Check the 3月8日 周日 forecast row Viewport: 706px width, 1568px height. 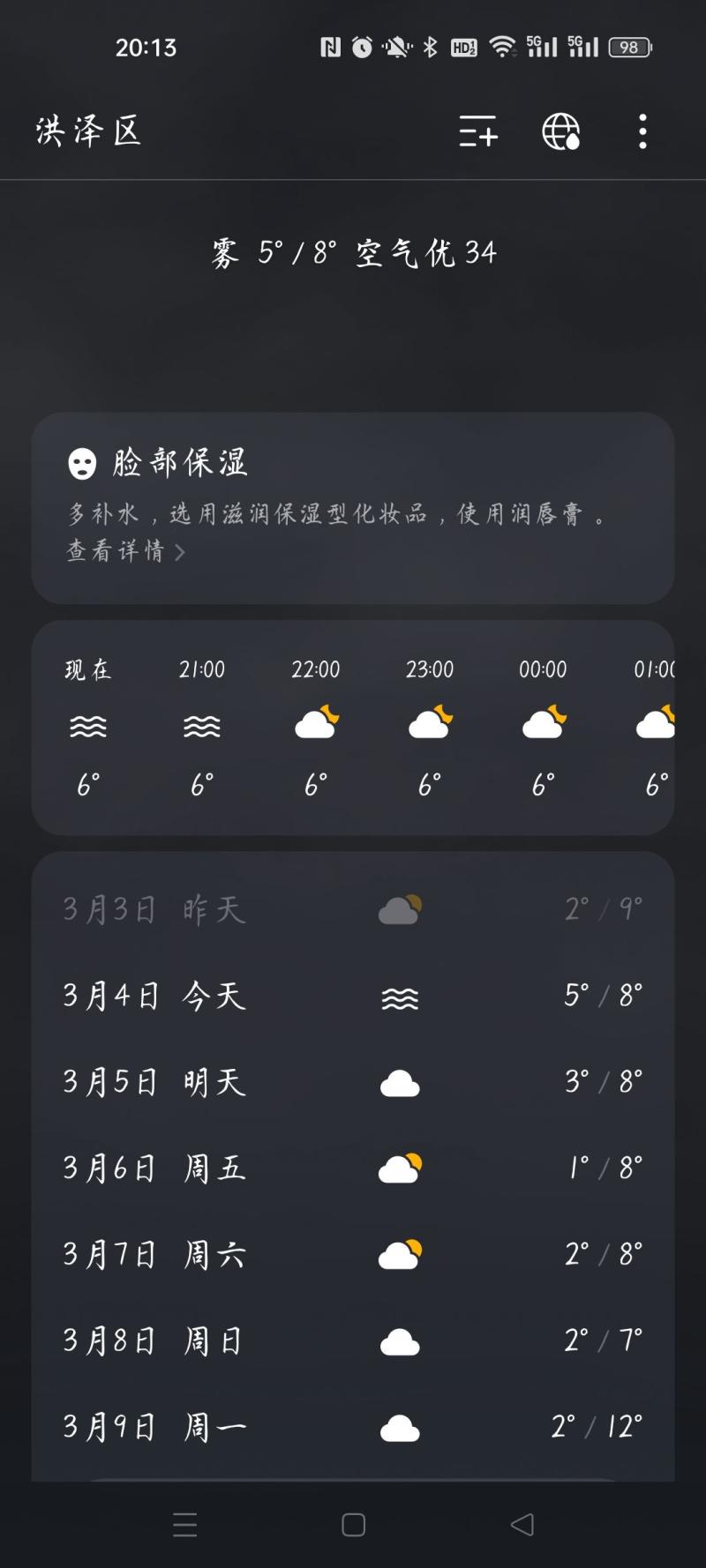click(x=353, y=1340)
